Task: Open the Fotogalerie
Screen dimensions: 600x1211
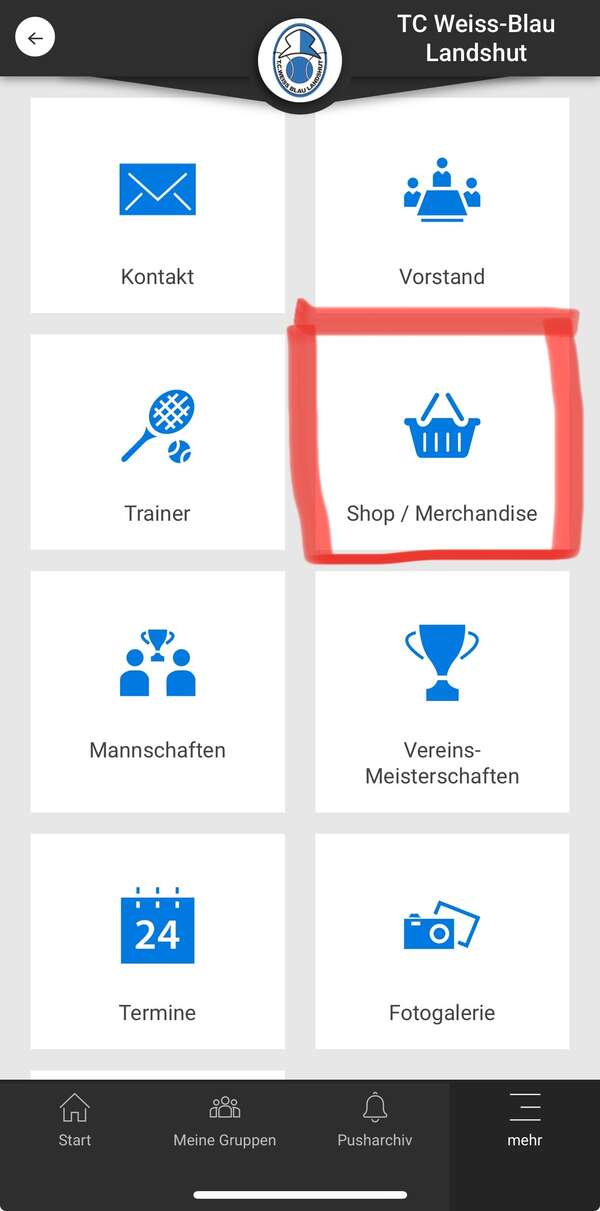Action: point(442,941)
